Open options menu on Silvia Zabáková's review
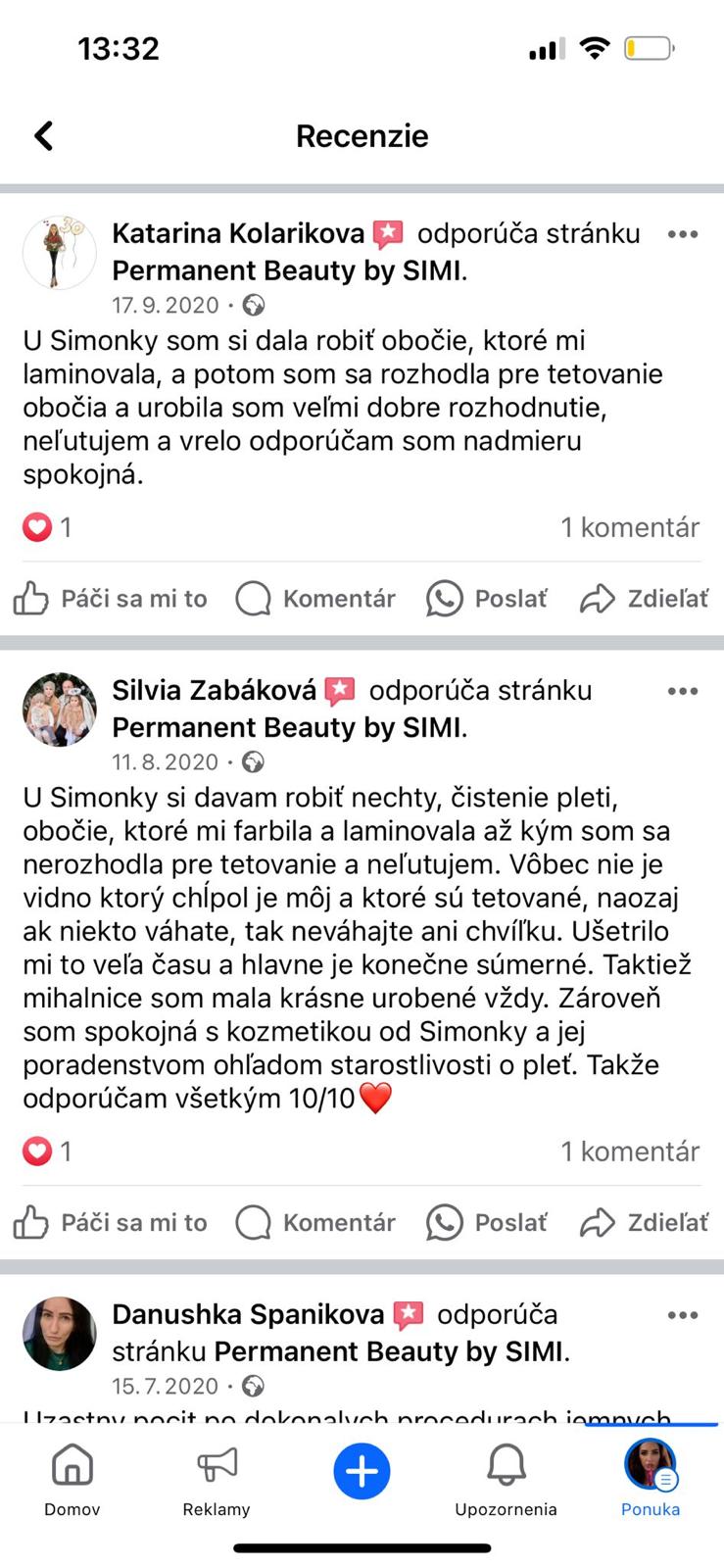724x1568 pixels. click(682, 691)
